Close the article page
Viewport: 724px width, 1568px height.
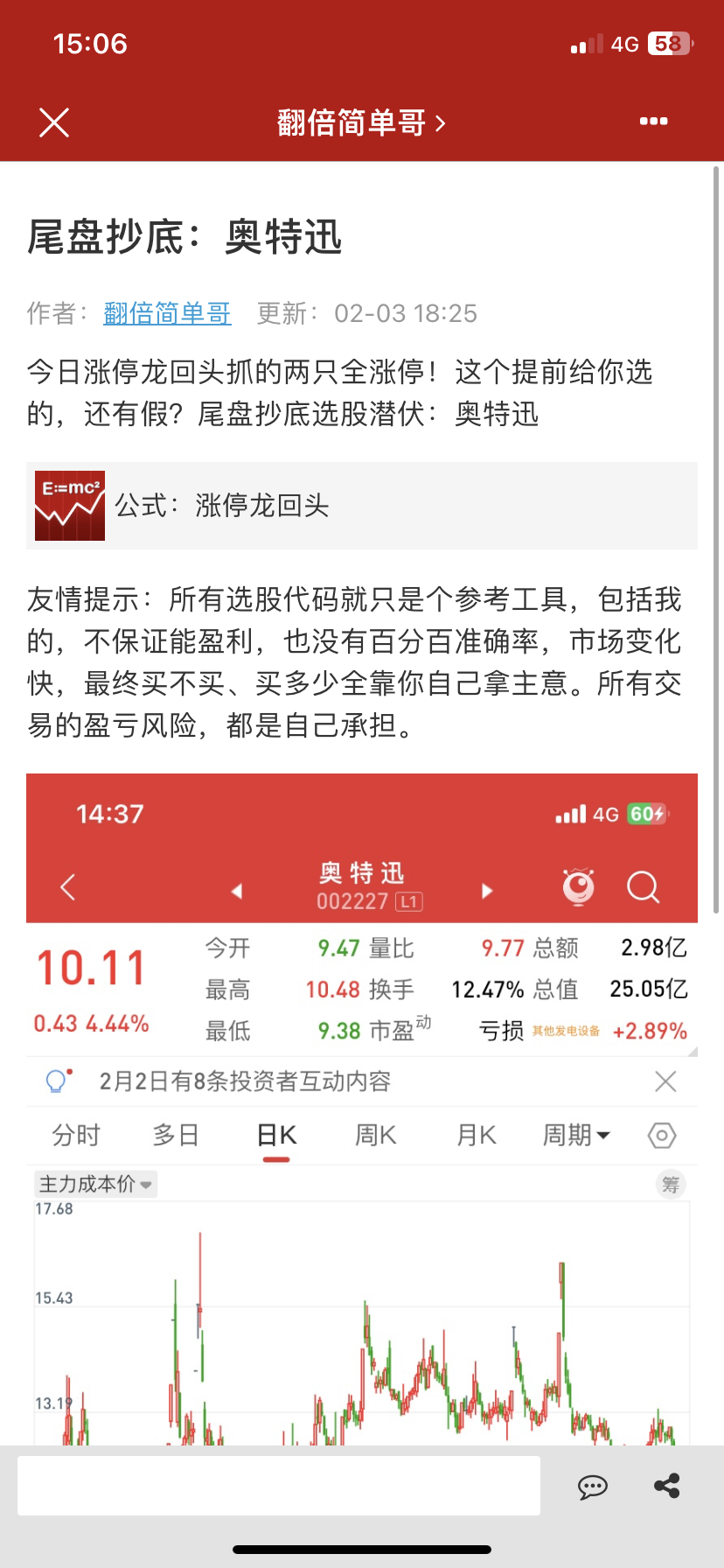(54, 122)
